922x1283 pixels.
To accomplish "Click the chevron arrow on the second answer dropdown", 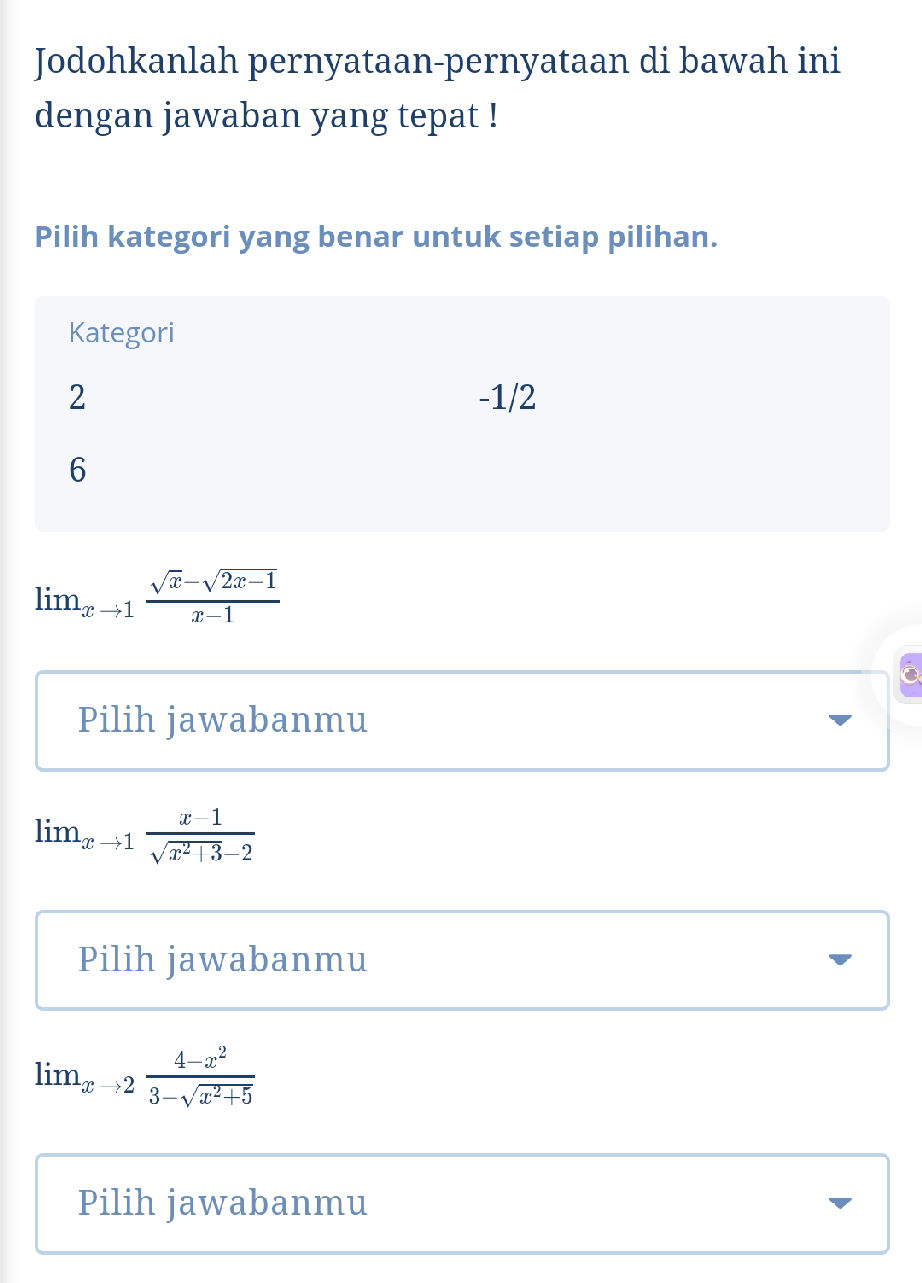I will coord(840,959).
